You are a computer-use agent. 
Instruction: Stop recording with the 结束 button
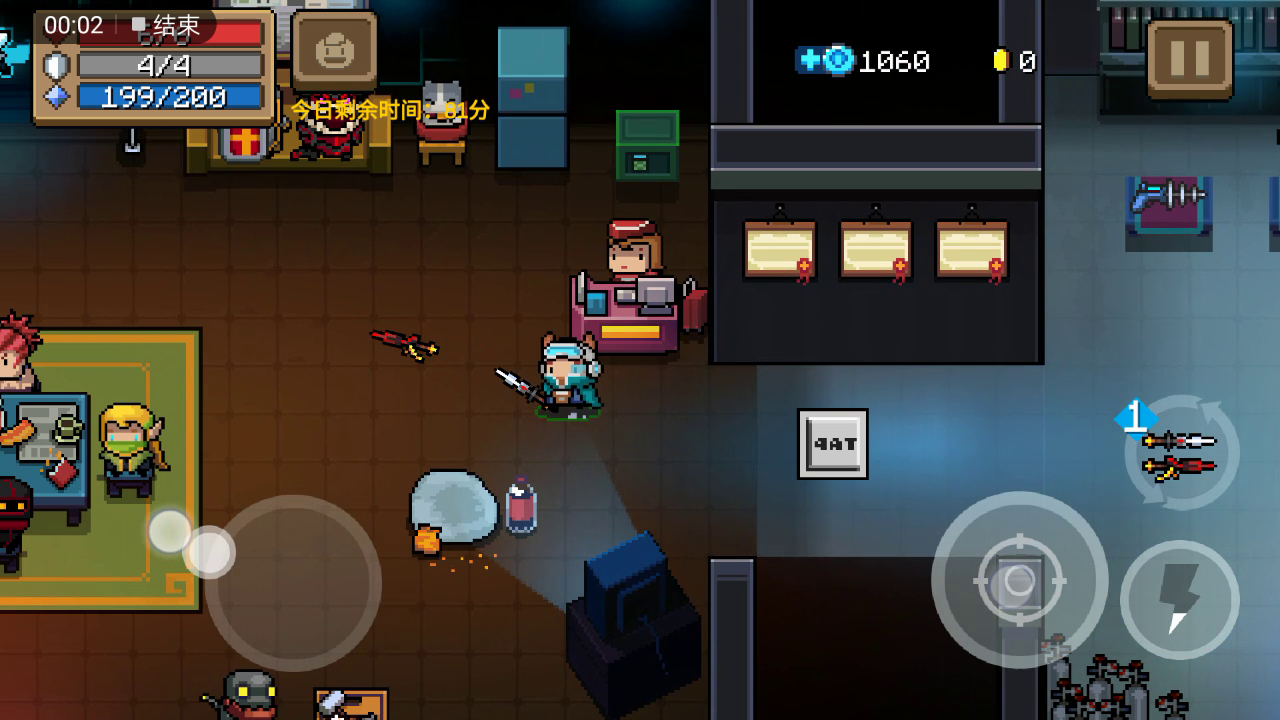[x=167, y=26]
